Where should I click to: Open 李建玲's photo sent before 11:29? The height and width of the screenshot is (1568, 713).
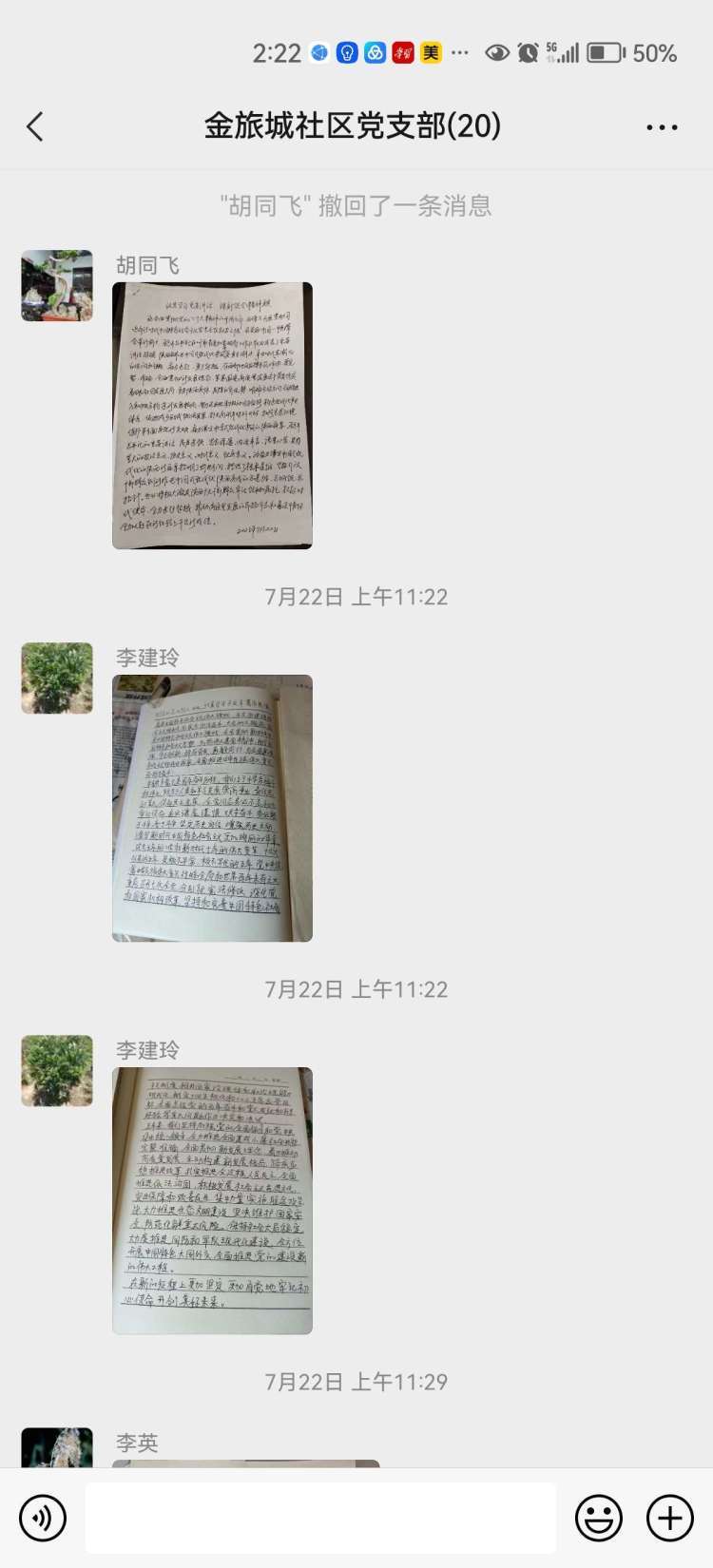212,1200
